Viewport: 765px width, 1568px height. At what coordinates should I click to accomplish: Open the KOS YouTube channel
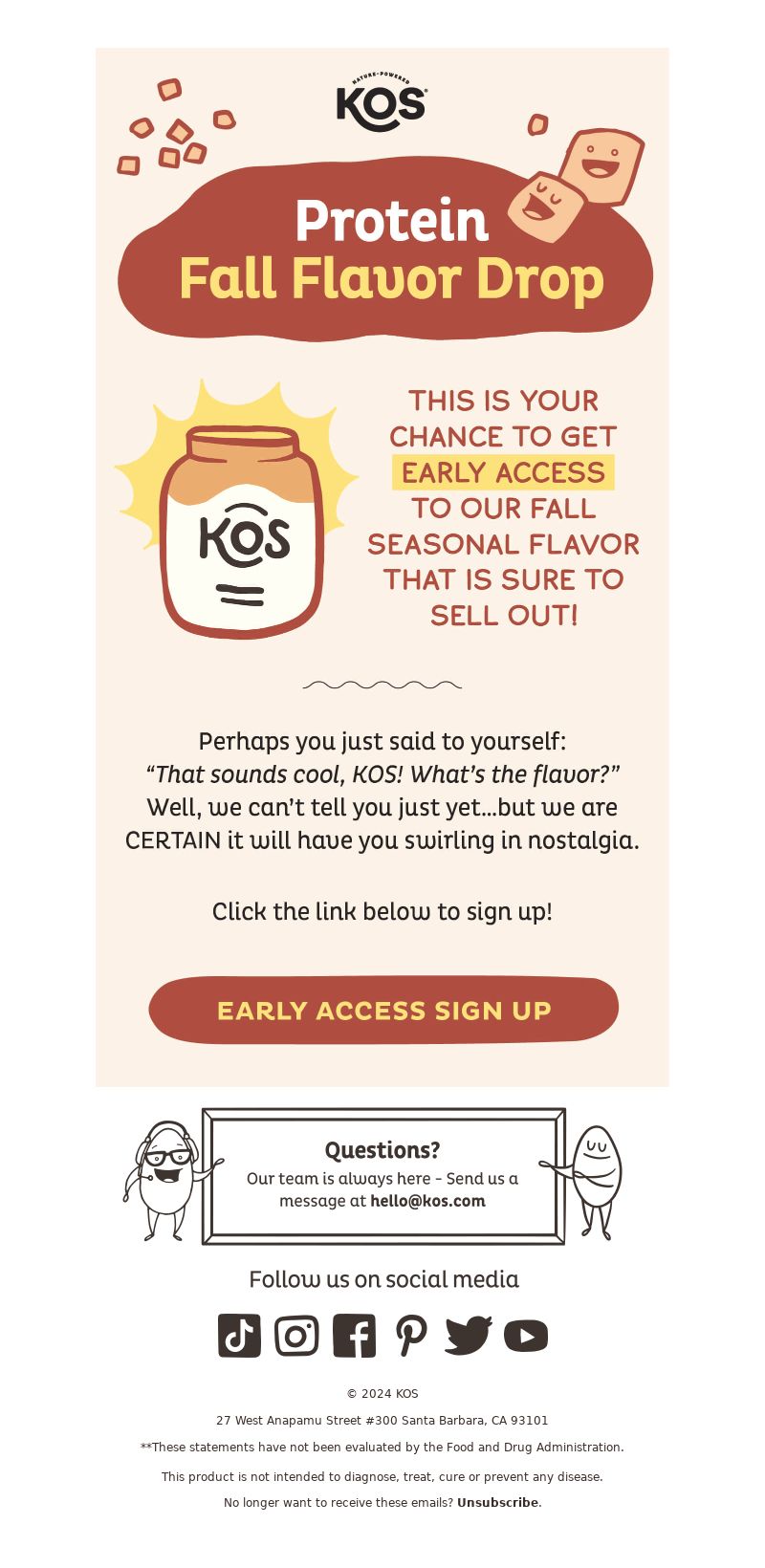click(x=526, y=1336)
